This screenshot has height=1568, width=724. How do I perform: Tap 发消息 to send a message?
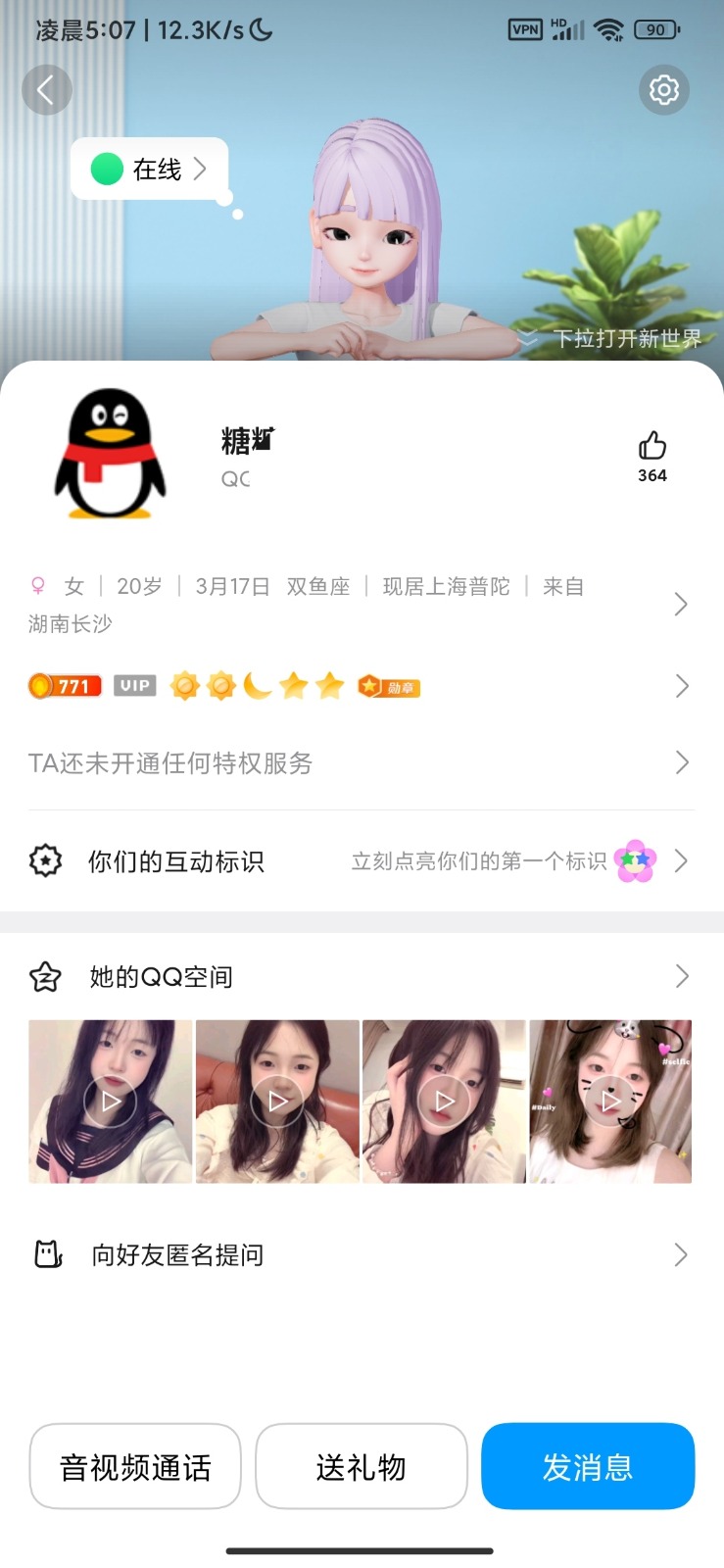tap(588, 1466)
